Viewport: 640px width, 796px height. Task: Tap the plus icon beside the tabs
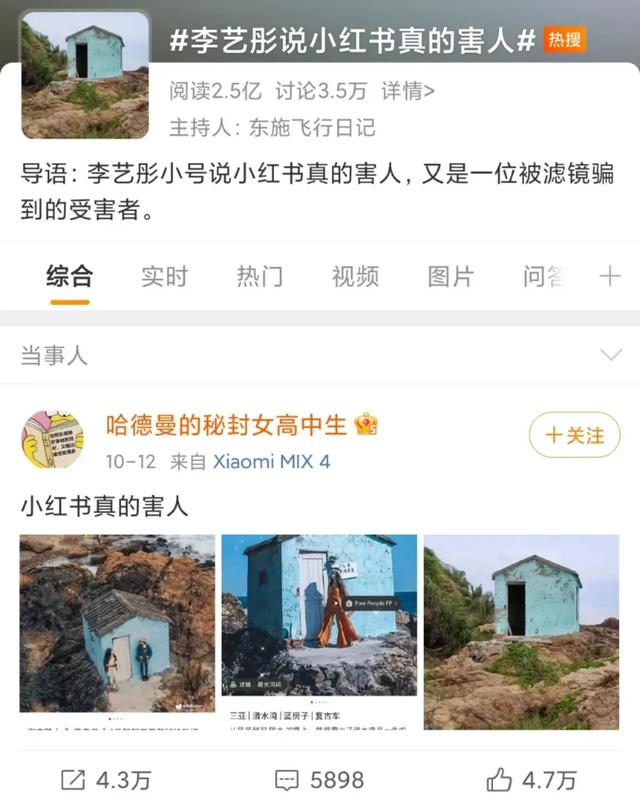click(x=610, y=277)
